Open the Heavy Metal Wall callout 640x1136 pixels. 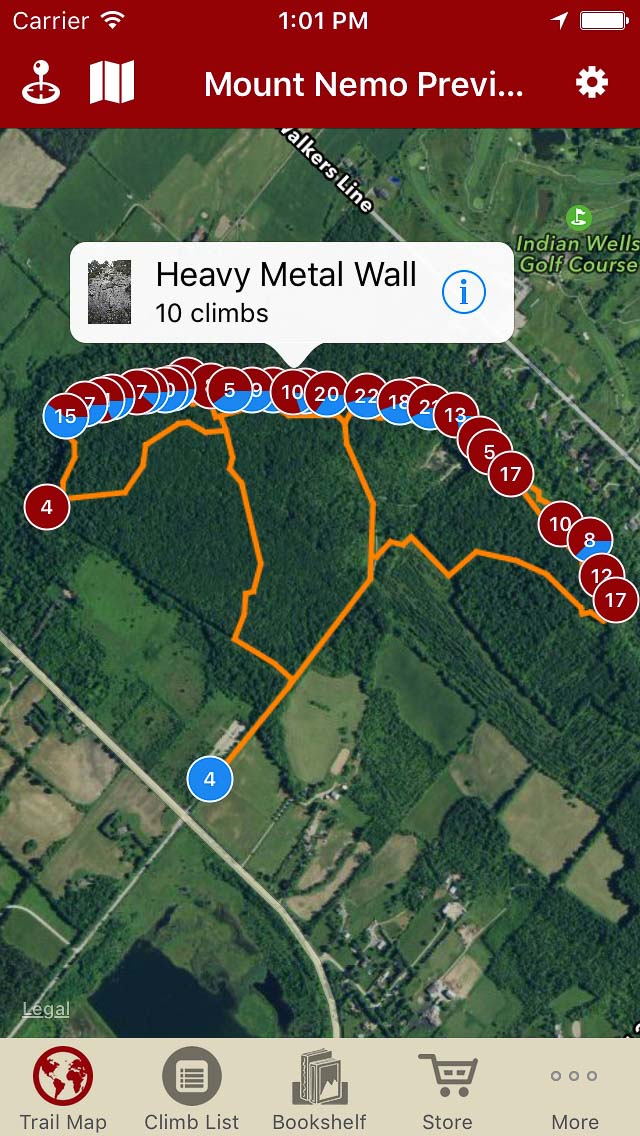point(285,292)
